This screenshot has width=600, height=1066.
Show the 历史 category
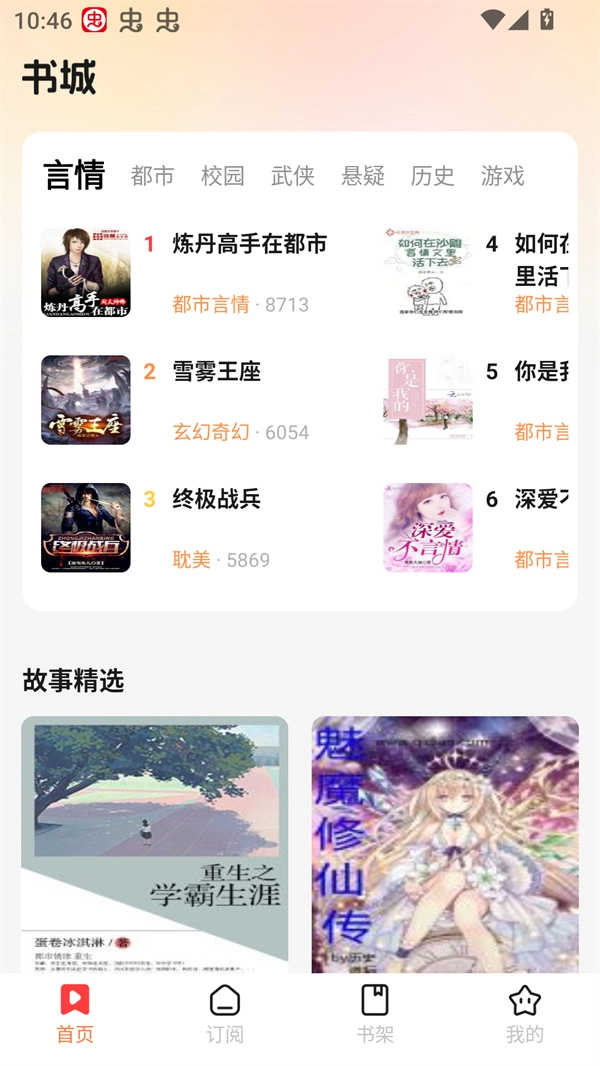click(x=432, y=176)
